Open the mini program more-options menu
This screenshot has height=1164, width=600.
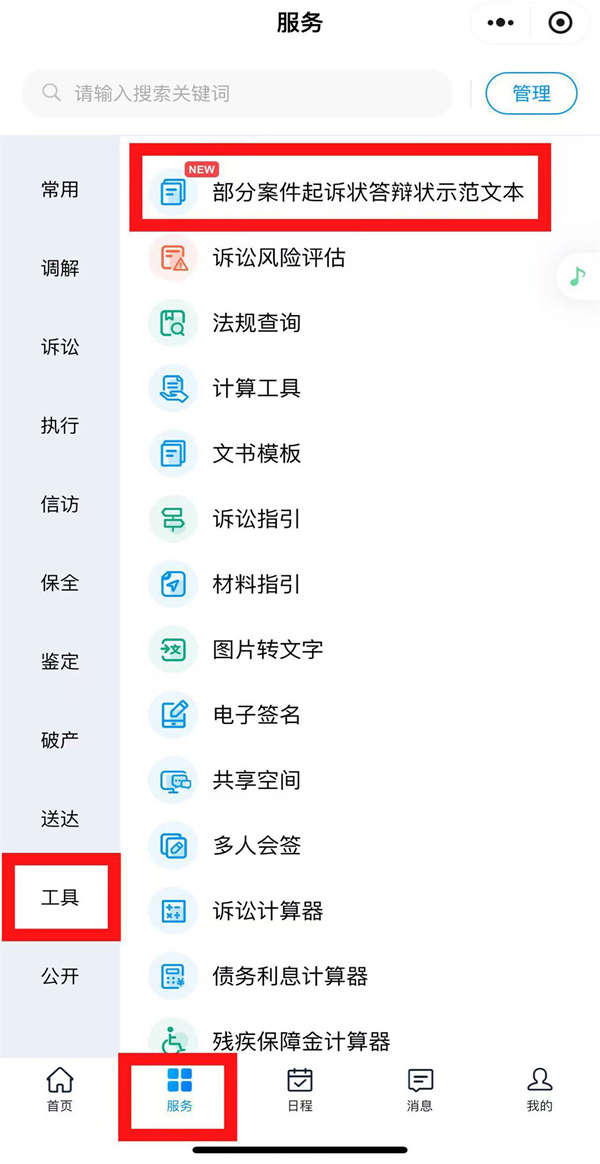501,24
